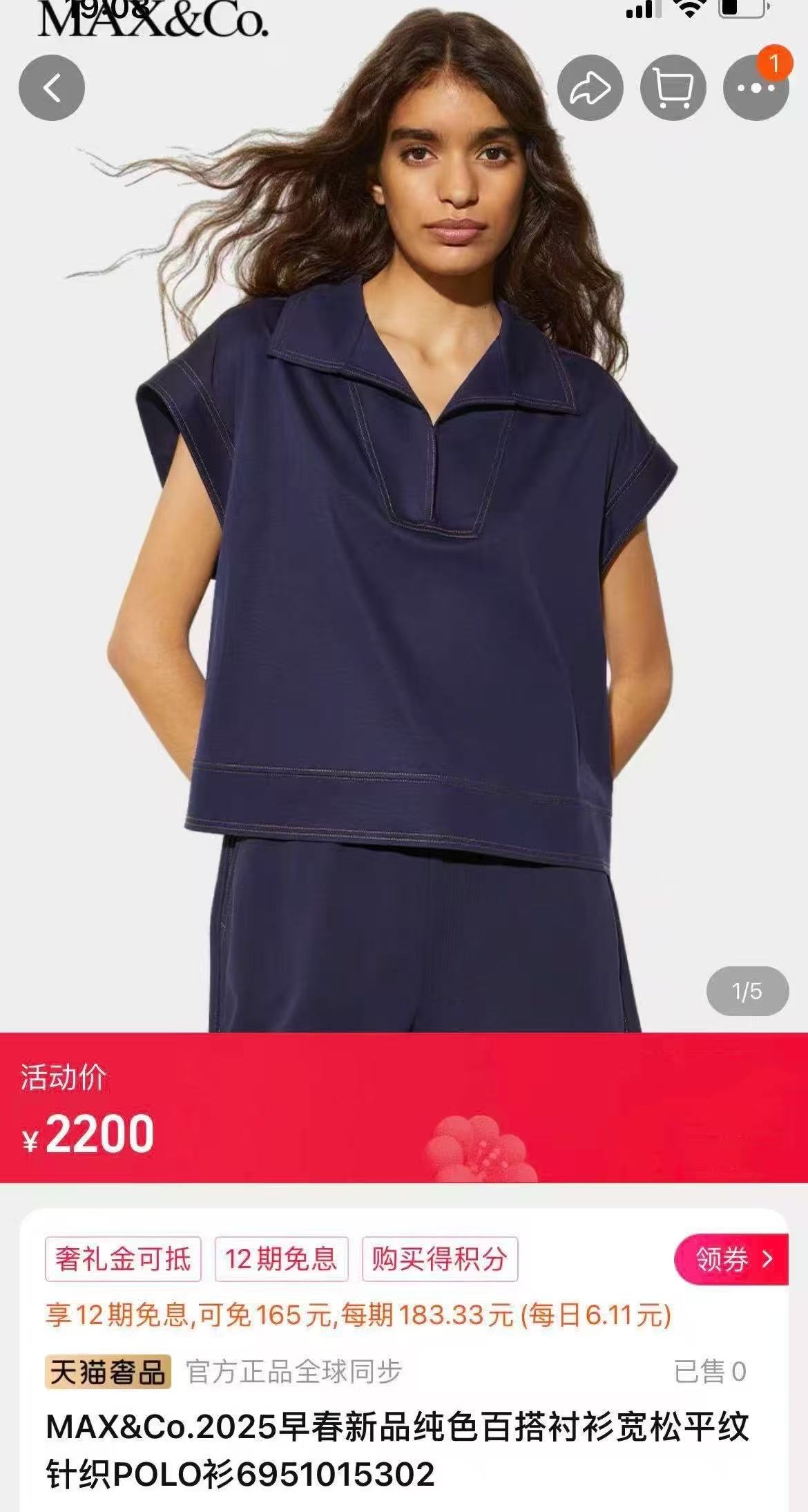The width and height of the screenshot is (808, 1512).
Task: Tap the 领券 coupon button
Action: (x=732, y=1259)
